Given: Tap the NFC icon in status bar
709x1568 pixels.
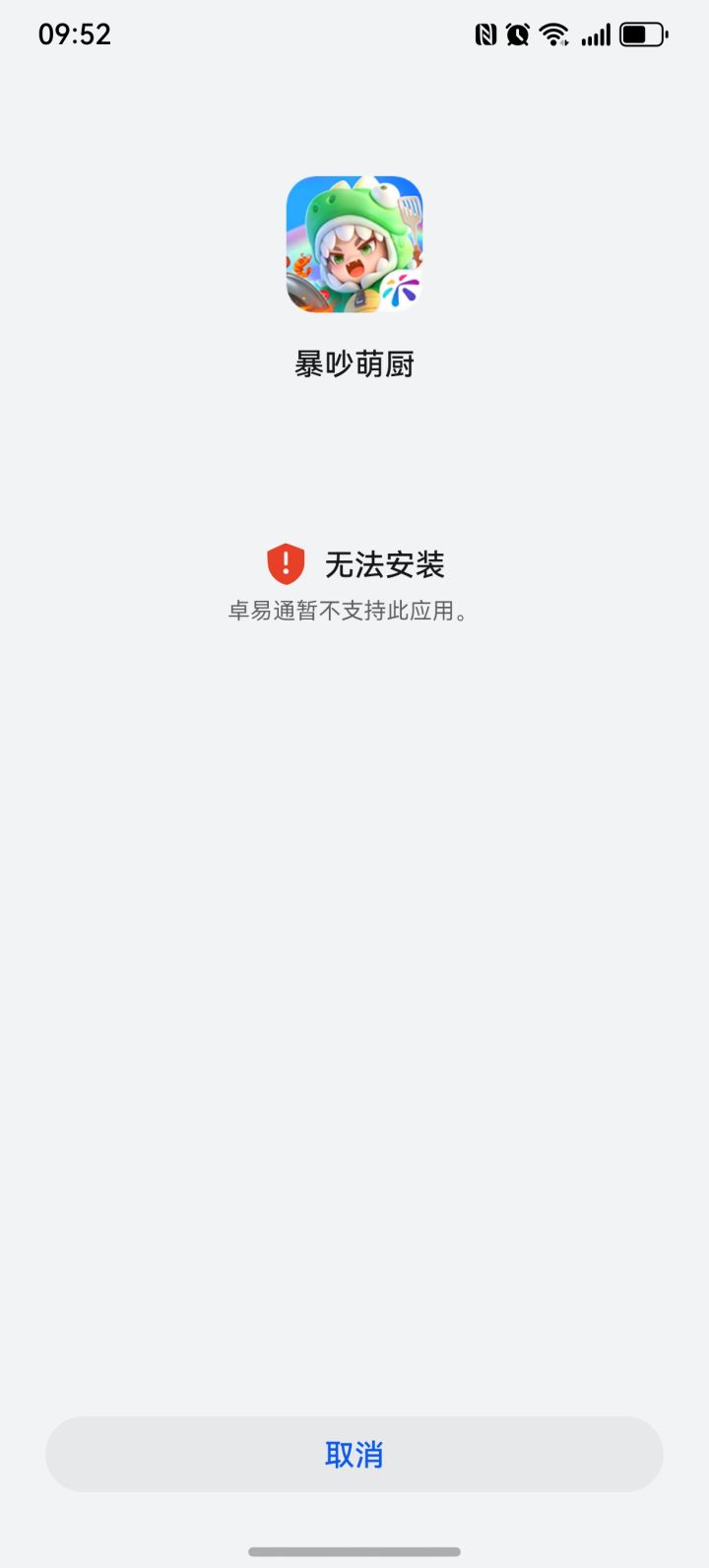Looking at the screenshot, I should coord(484,33).
